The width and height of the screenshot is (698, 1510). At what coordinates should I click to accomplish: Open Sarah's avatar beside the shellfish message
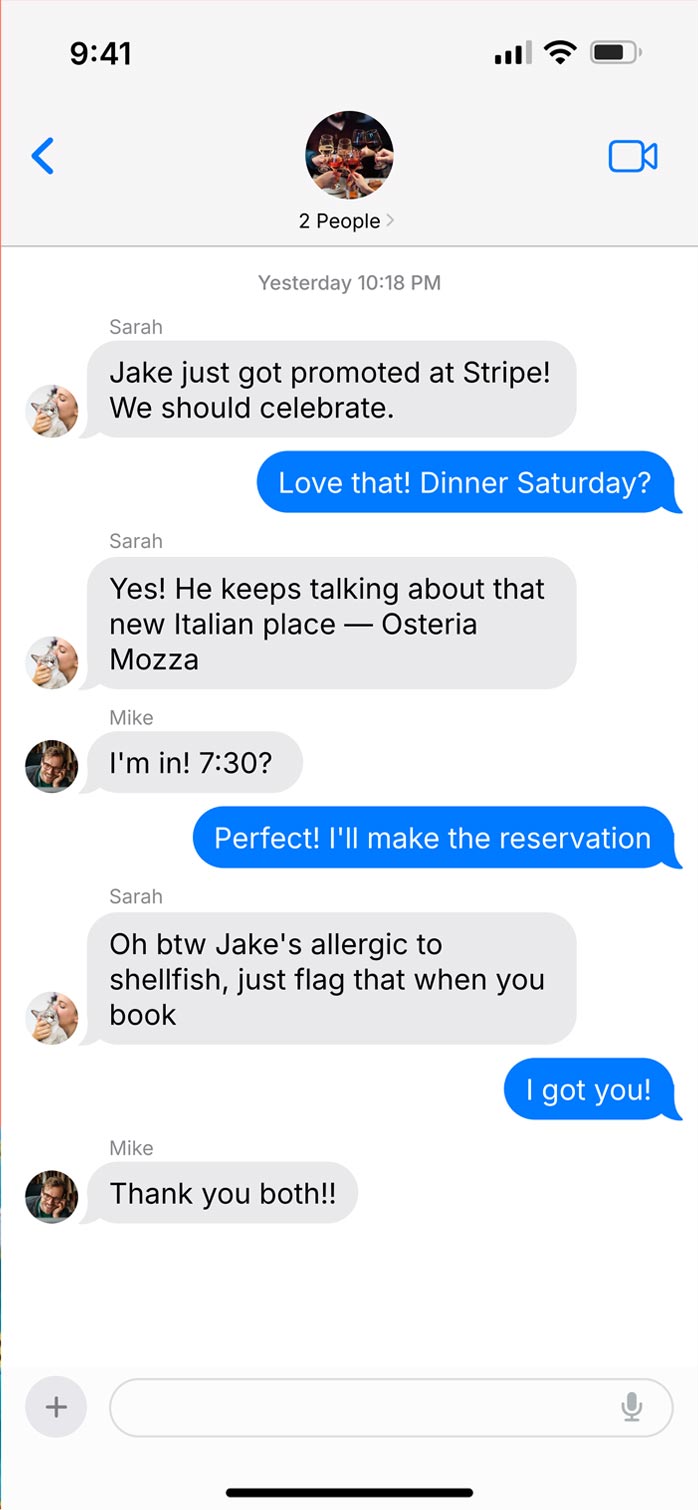pos(52,1017)
